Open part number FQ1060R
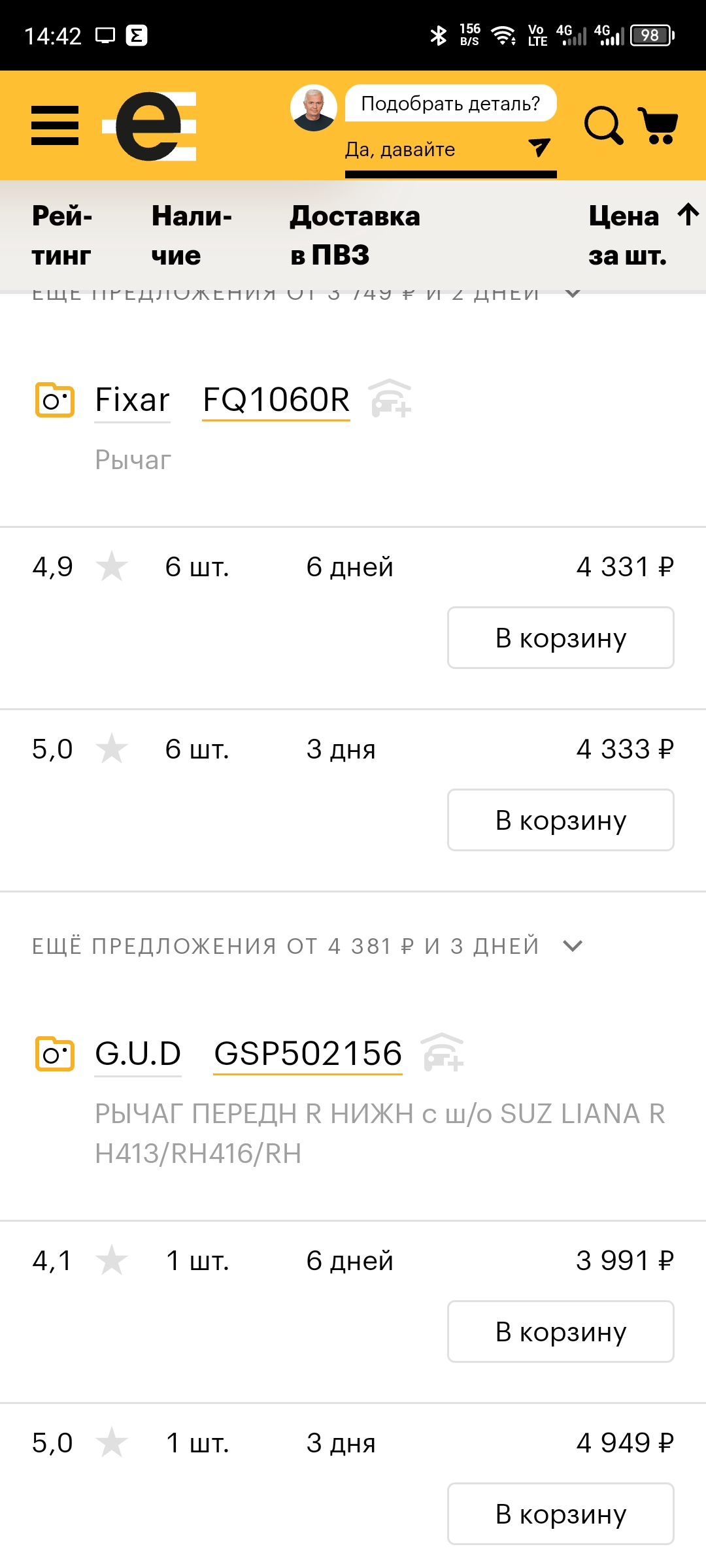The image size is (706, 1568). [276, 399]
